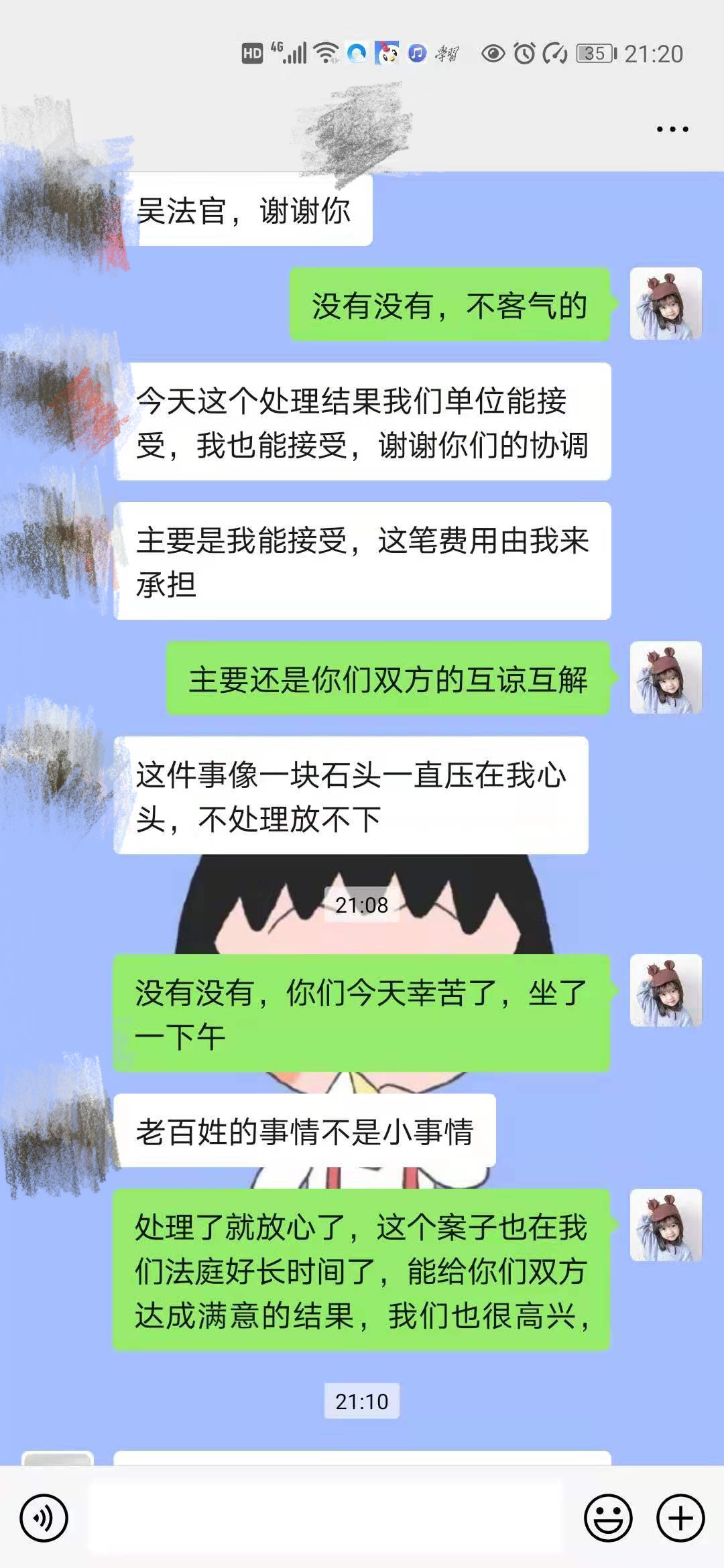Tap your avatar beside '主要还是你们双方的互谅互解'
This screenshot has width=724, height=1568.
(x=666, y=677)
